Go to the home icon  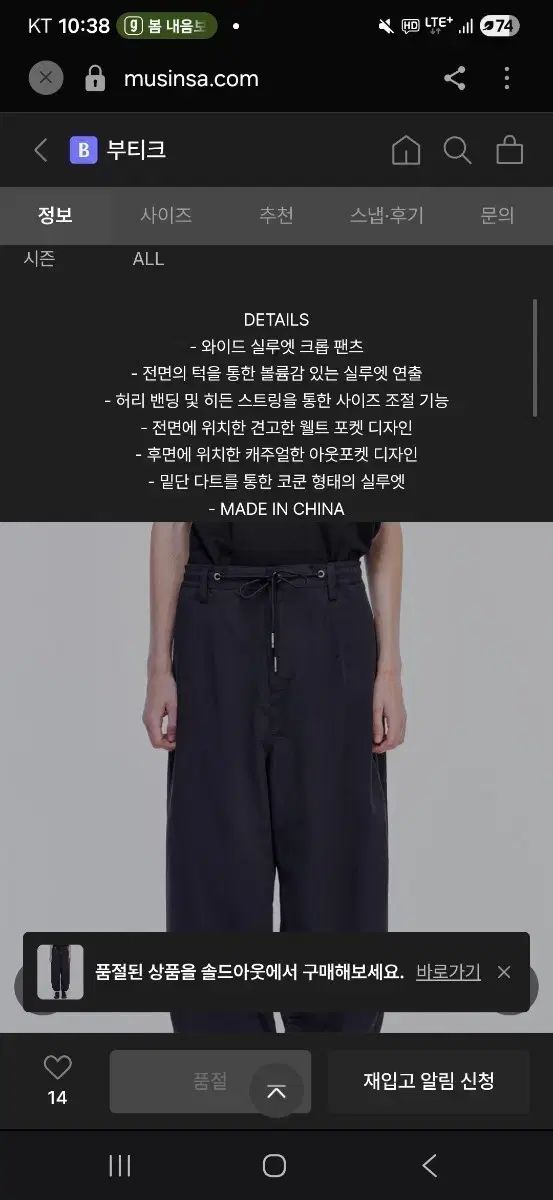(406, 150)
